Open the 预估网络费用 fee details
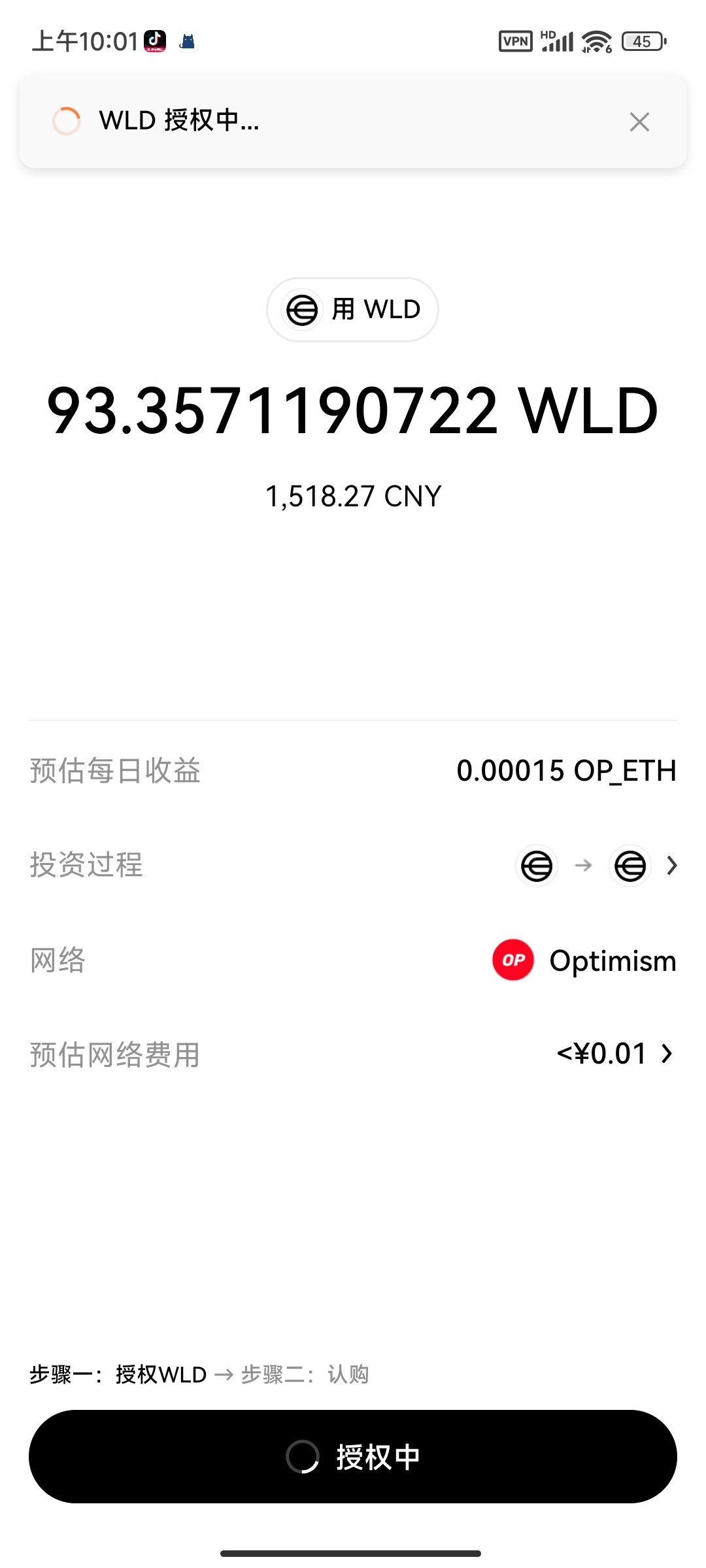 [353, 1054]
